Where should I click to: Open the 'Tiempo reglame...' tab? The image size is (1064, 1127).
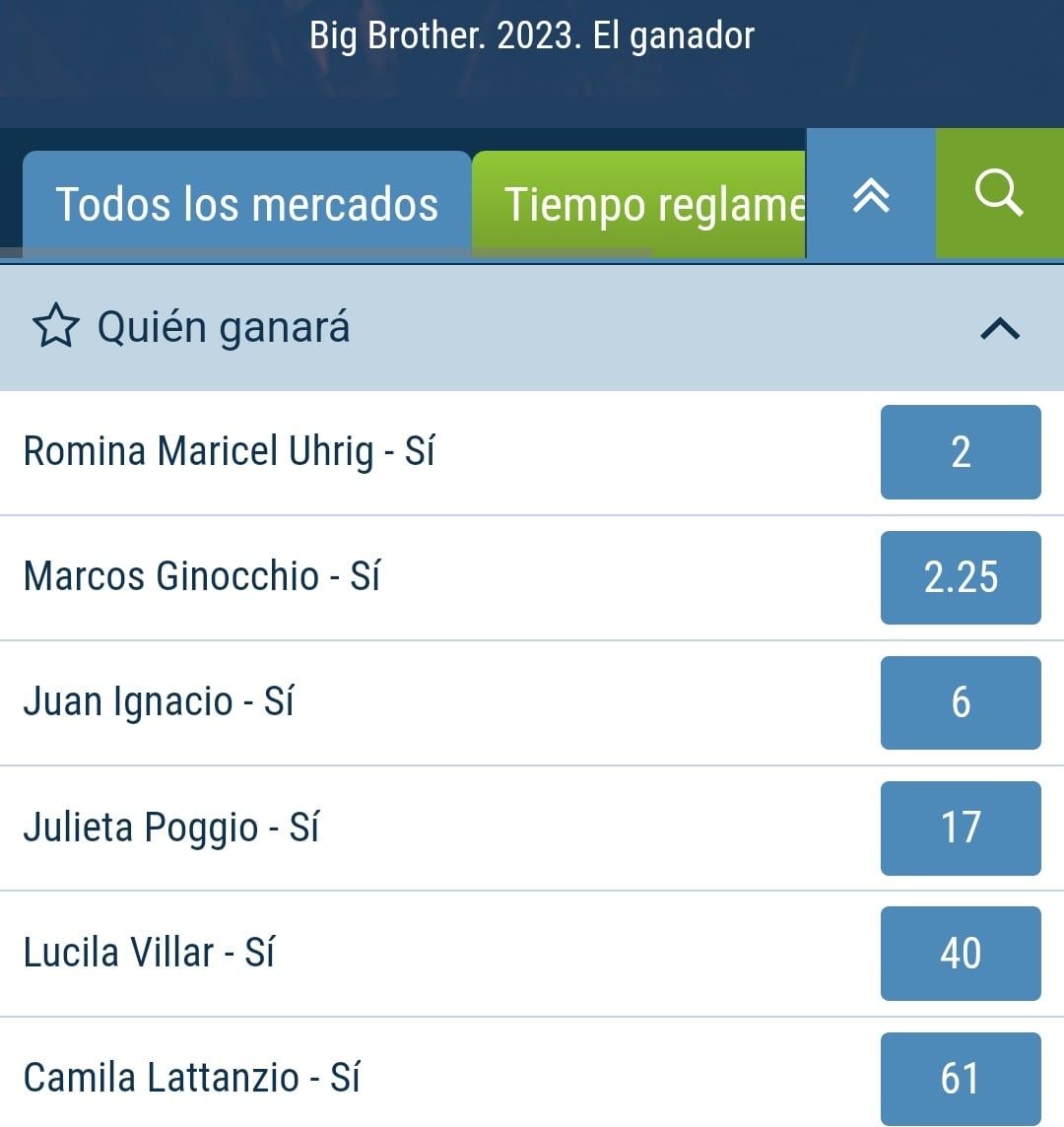[x=638, y=204]
